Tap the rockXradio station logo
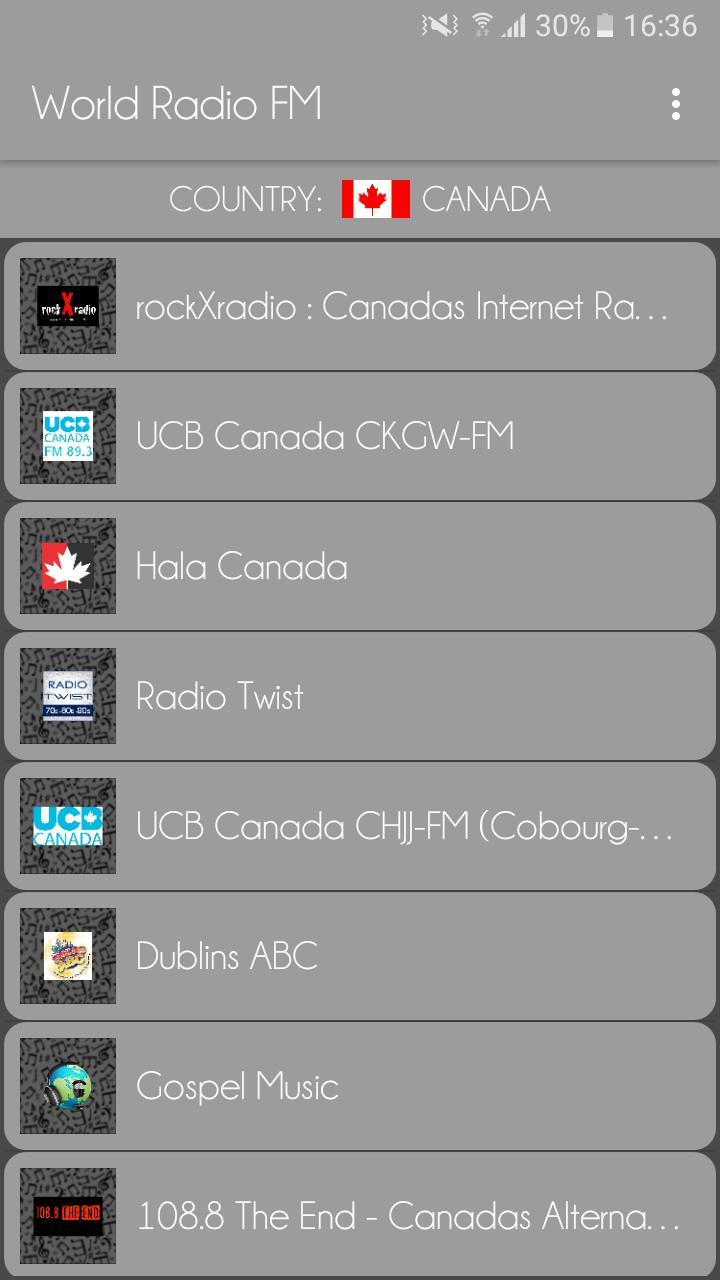The height and width of the screenshot is (1280, 720). [x=67, y=306]
